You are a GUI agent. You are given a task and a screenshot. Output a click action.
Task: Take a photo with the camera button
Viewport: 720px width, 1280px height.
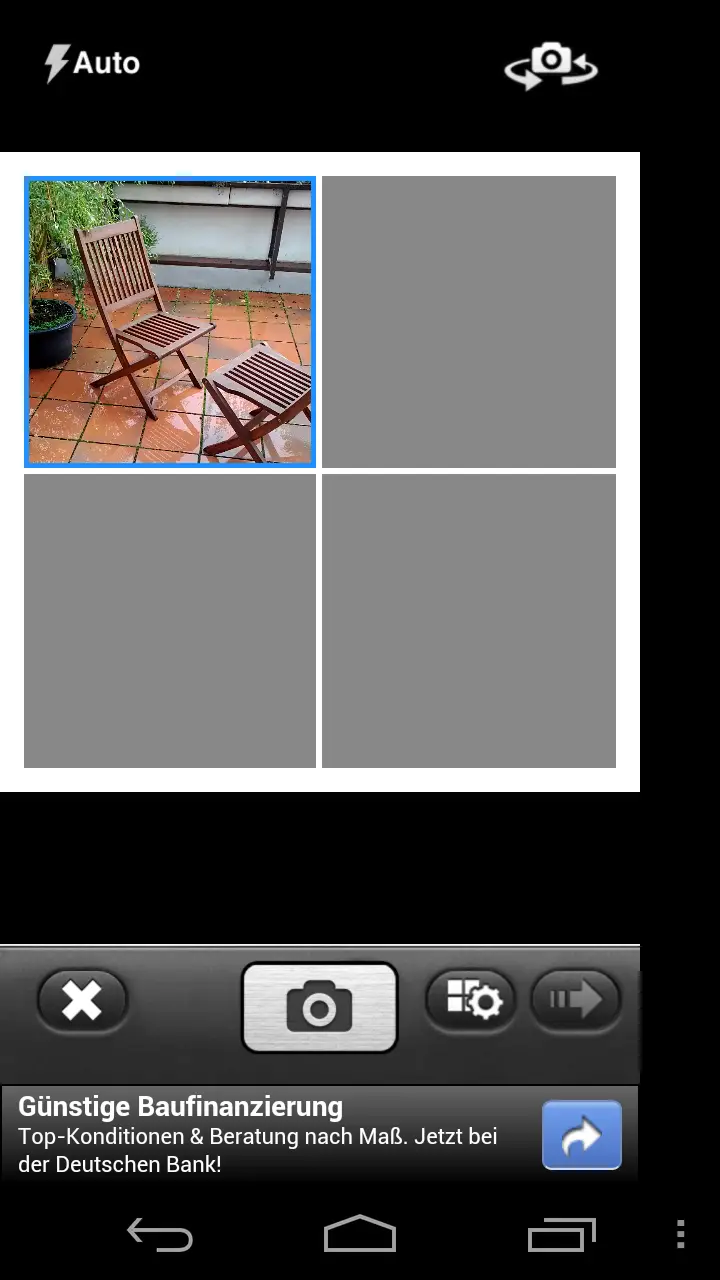[x=320, y=1007]
